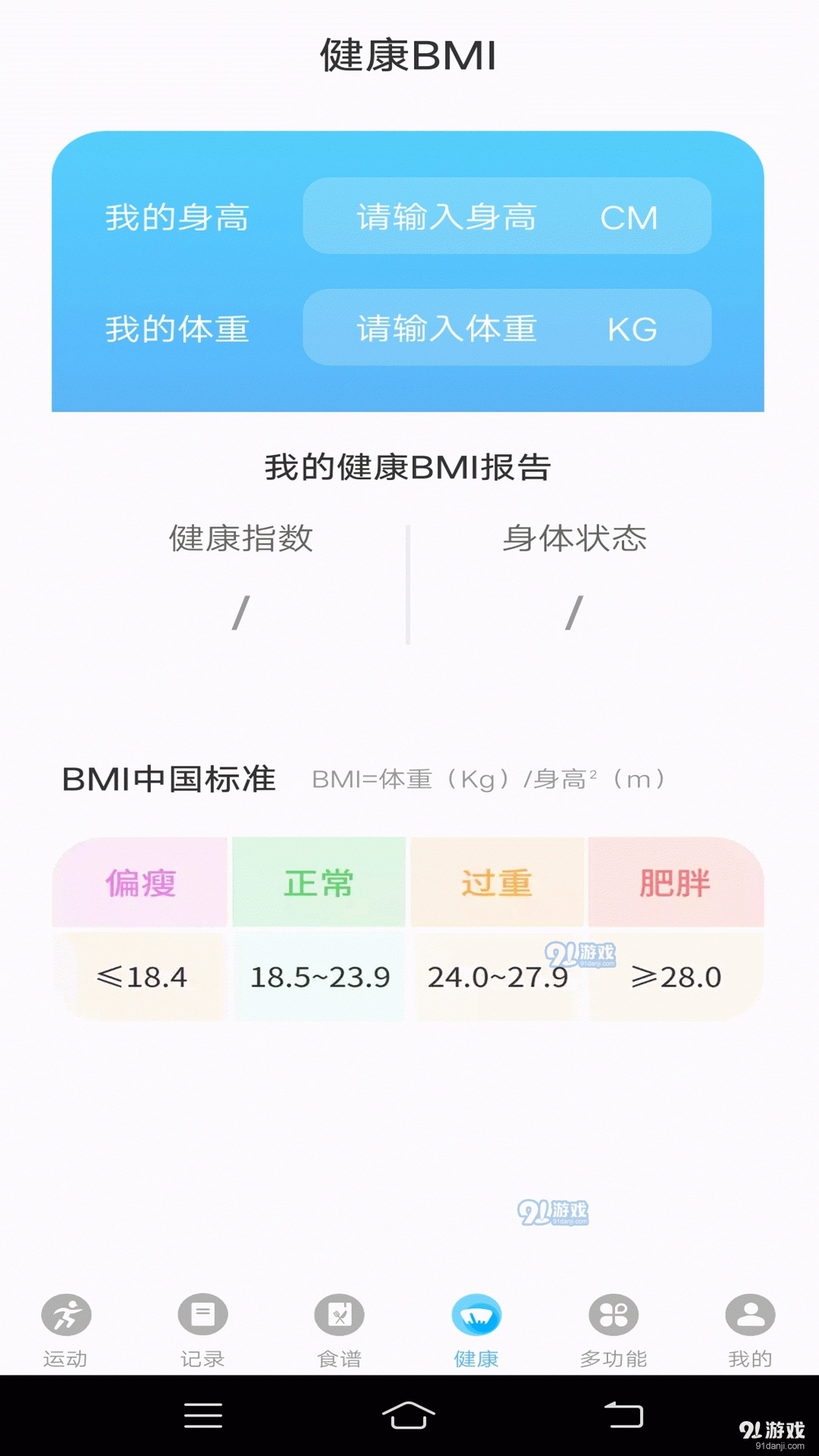Tap the 请输入体重 weight input field
This screenshot has width=819, height=1456.
pyautogui.click(x=446, y=329)
